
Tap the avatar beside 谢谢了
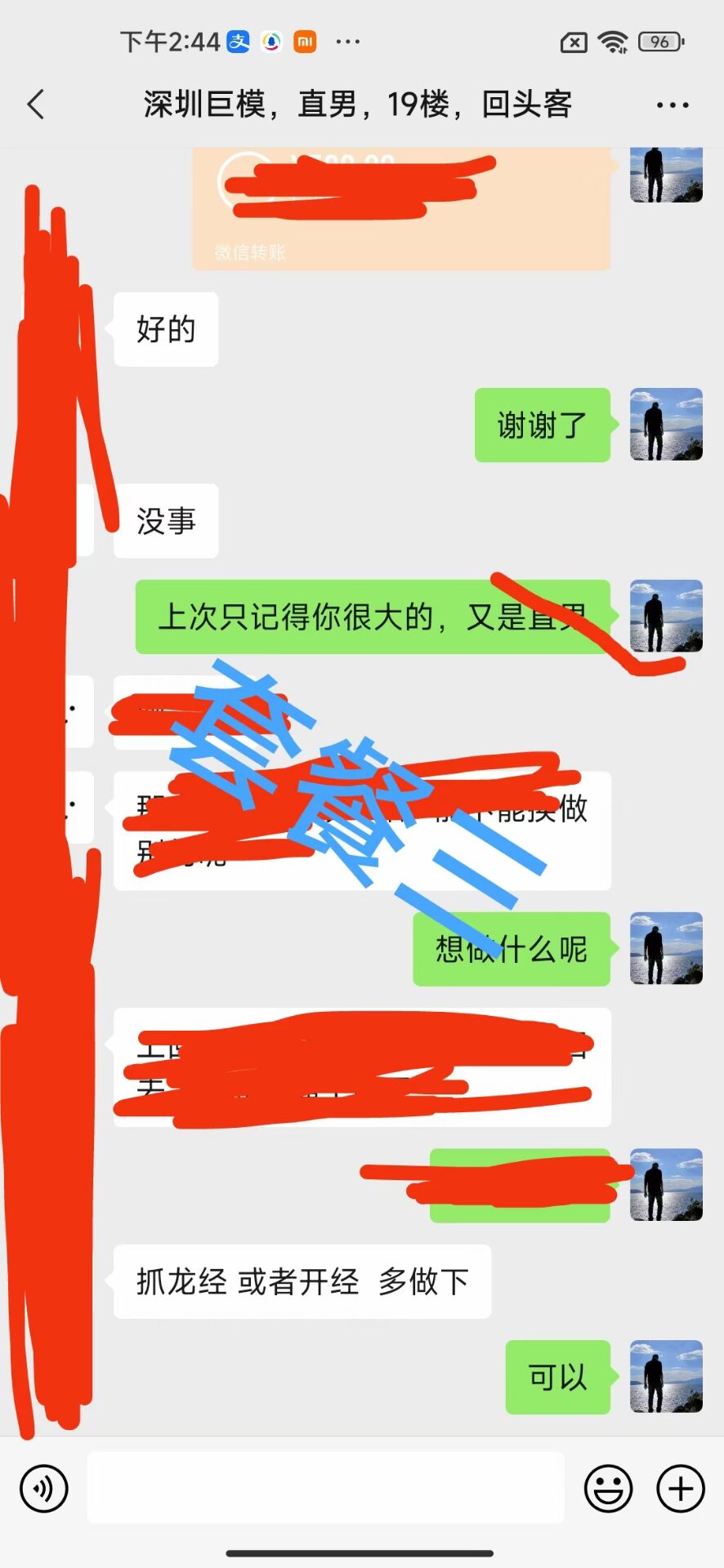[x=666, y=425]
